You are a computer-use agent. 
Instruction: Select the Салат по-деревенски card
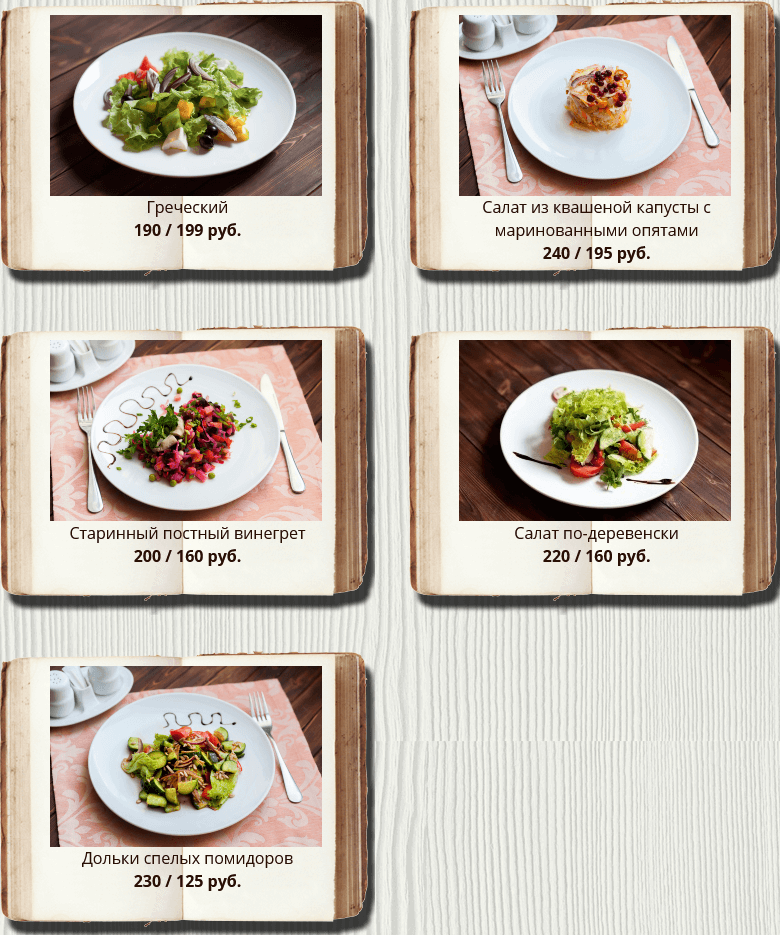(595, 431)
